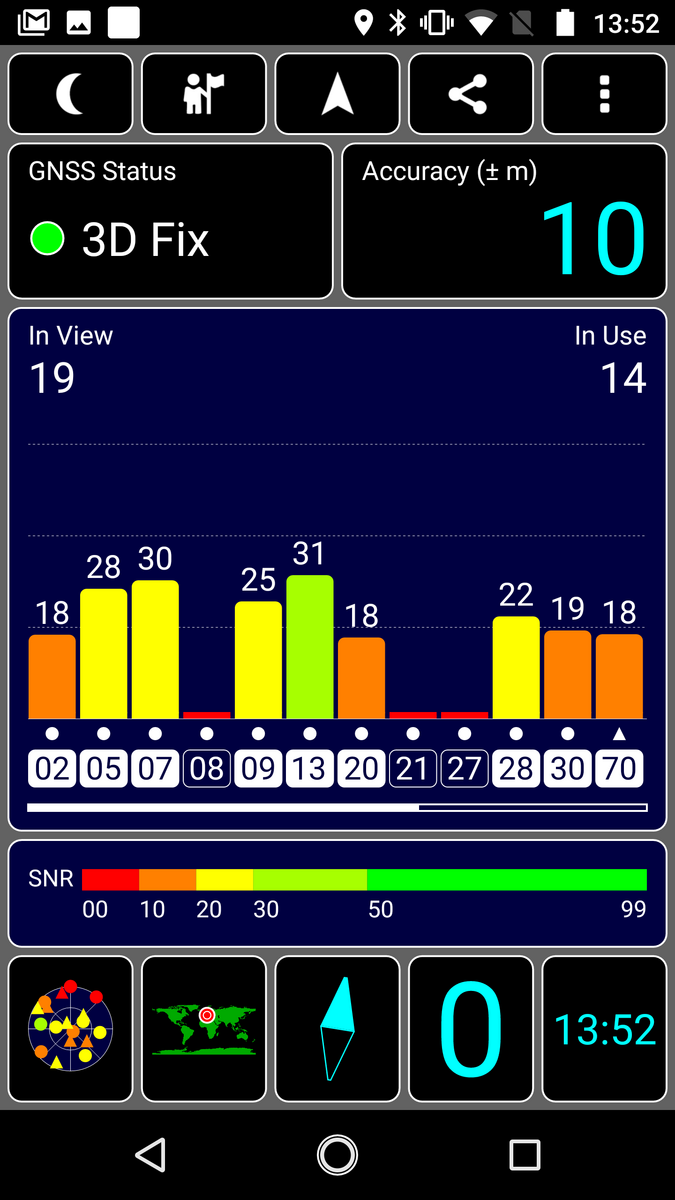The width and height of the screenshot is (675, 1200).
Task: Open the satellite sky radar view
Action: (70, 1028)
